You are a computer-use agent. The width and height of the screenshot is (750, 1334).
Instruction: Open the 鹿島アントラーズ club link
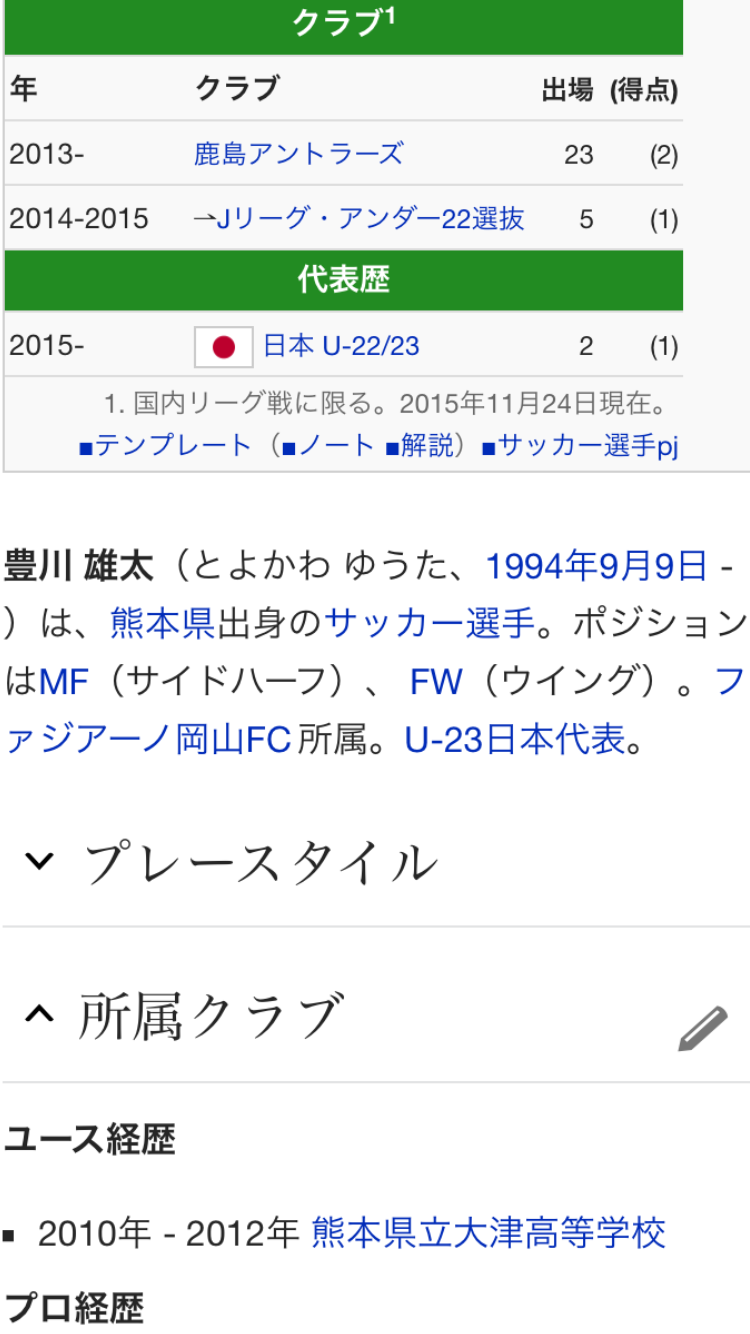(298, 154)
